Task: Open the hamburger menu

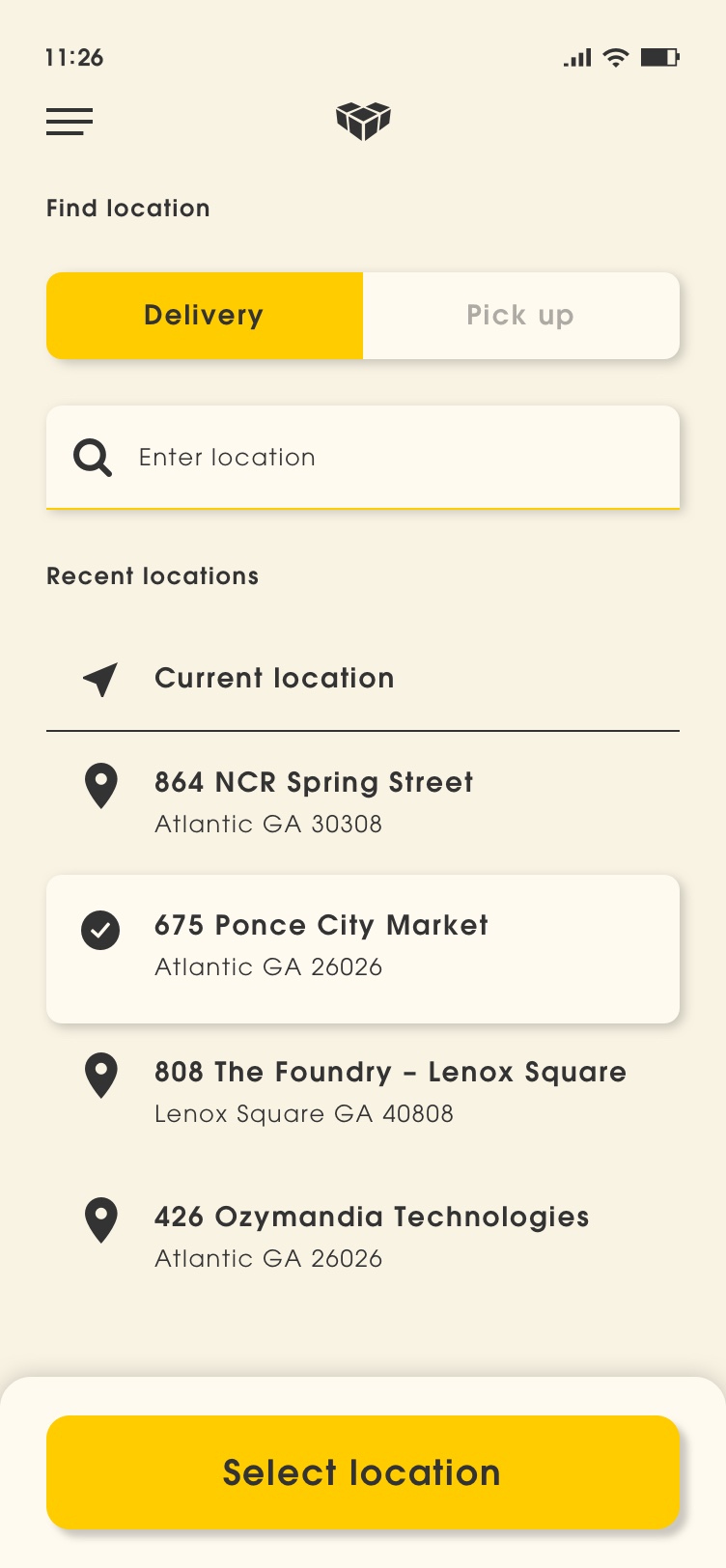Action: (70, 122)
